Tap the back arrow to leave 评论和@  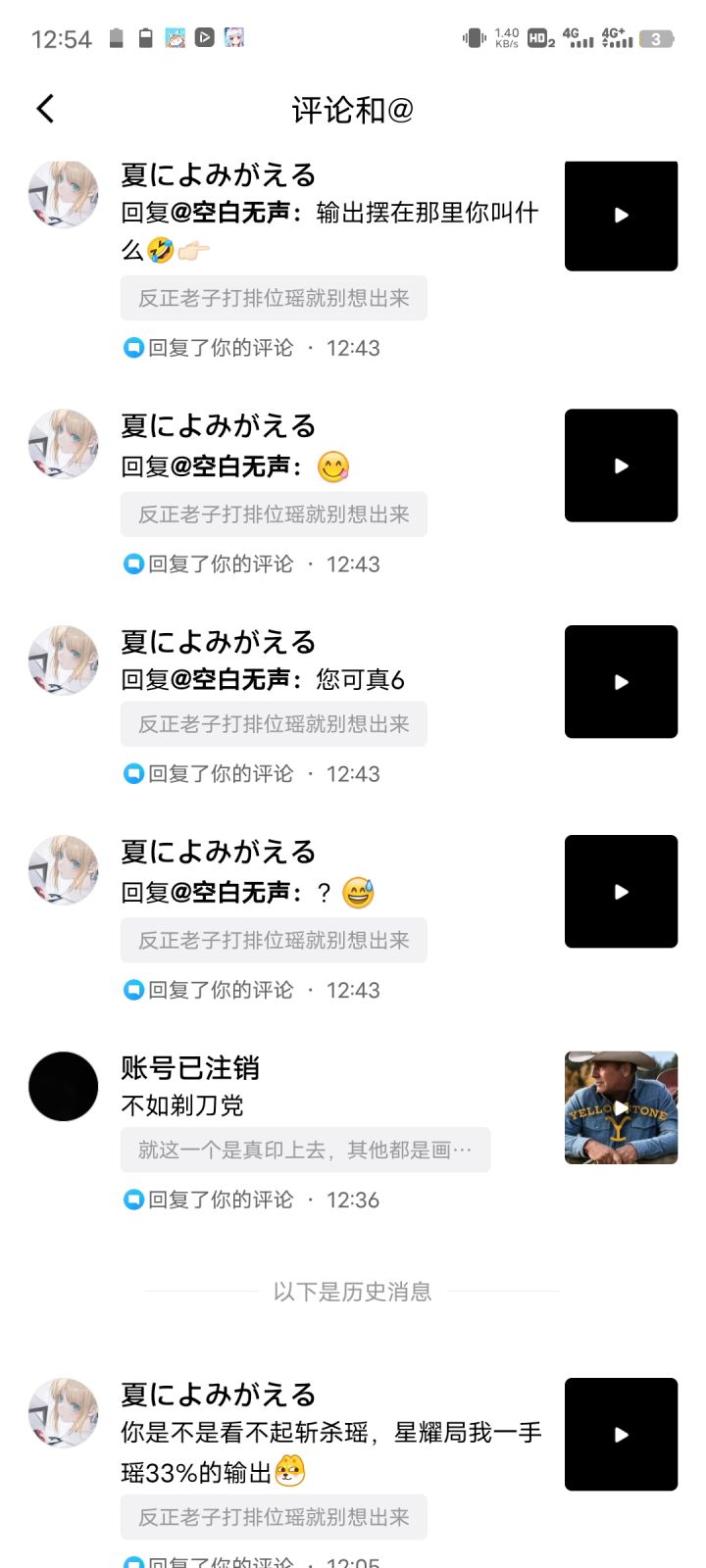click(44, 108)
